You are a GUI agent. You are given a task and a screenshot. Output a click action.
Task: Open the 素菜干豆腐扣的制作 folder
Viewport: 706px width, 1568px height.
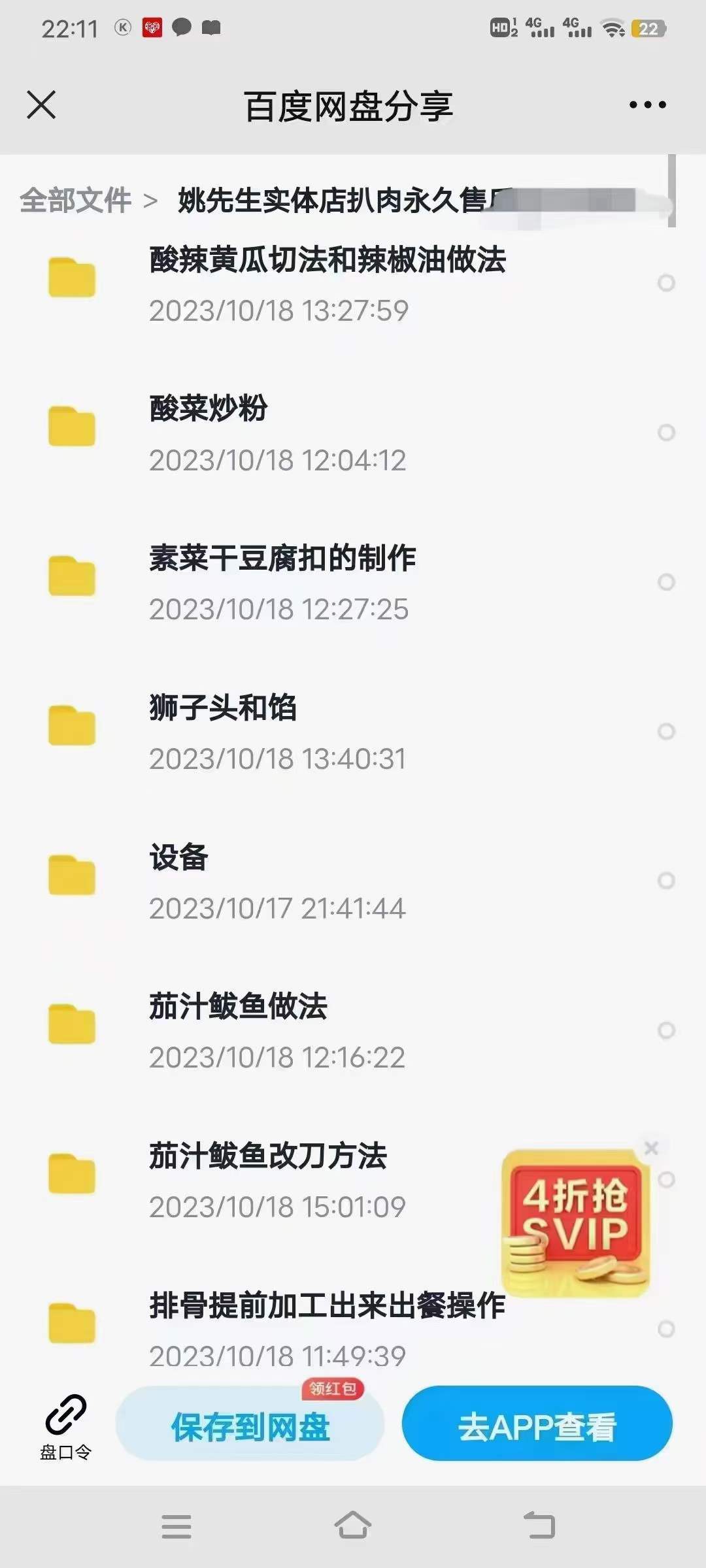point(282,581)
